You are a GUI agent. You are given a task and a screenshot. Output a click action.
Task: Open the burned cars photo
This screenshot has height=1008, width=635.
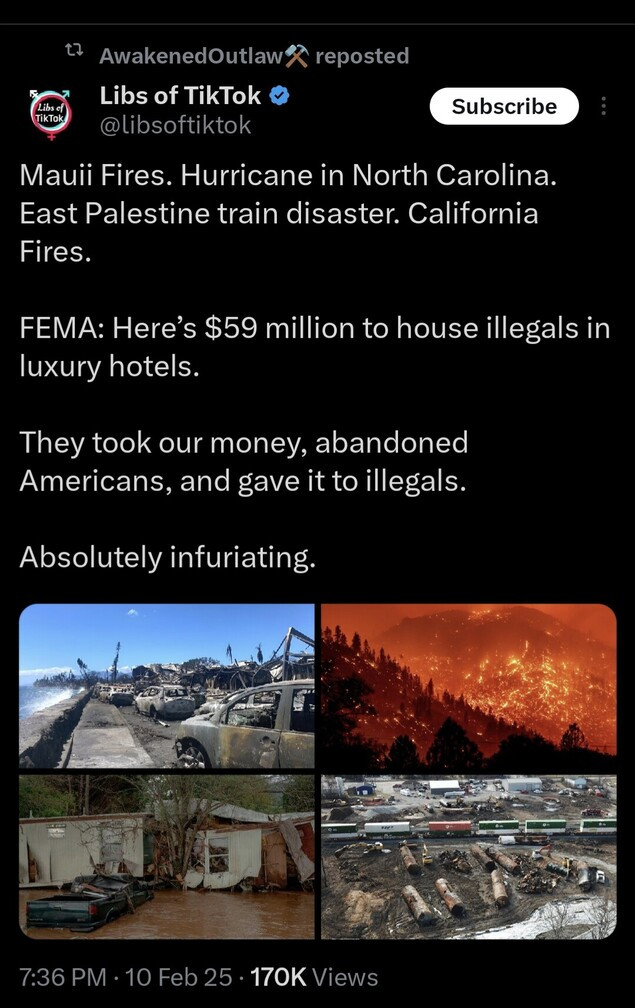[166, 685]
